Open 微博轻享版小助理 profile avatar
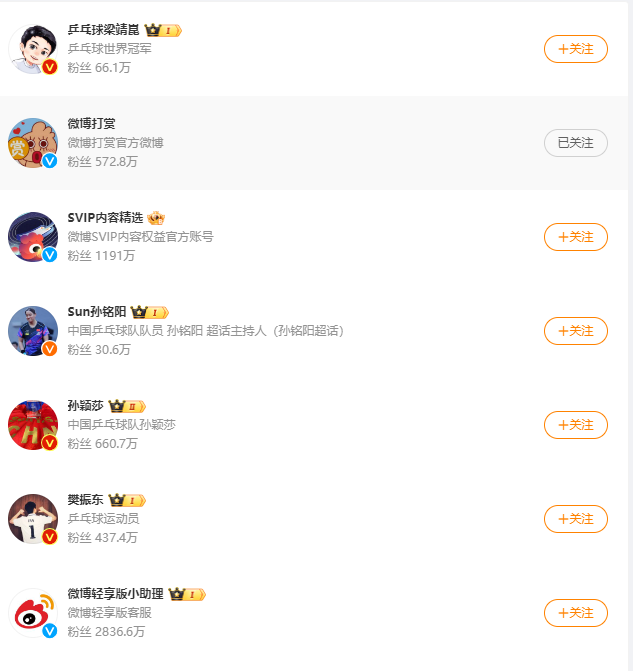Screen dimensions: 633x671 coord(33,613)
